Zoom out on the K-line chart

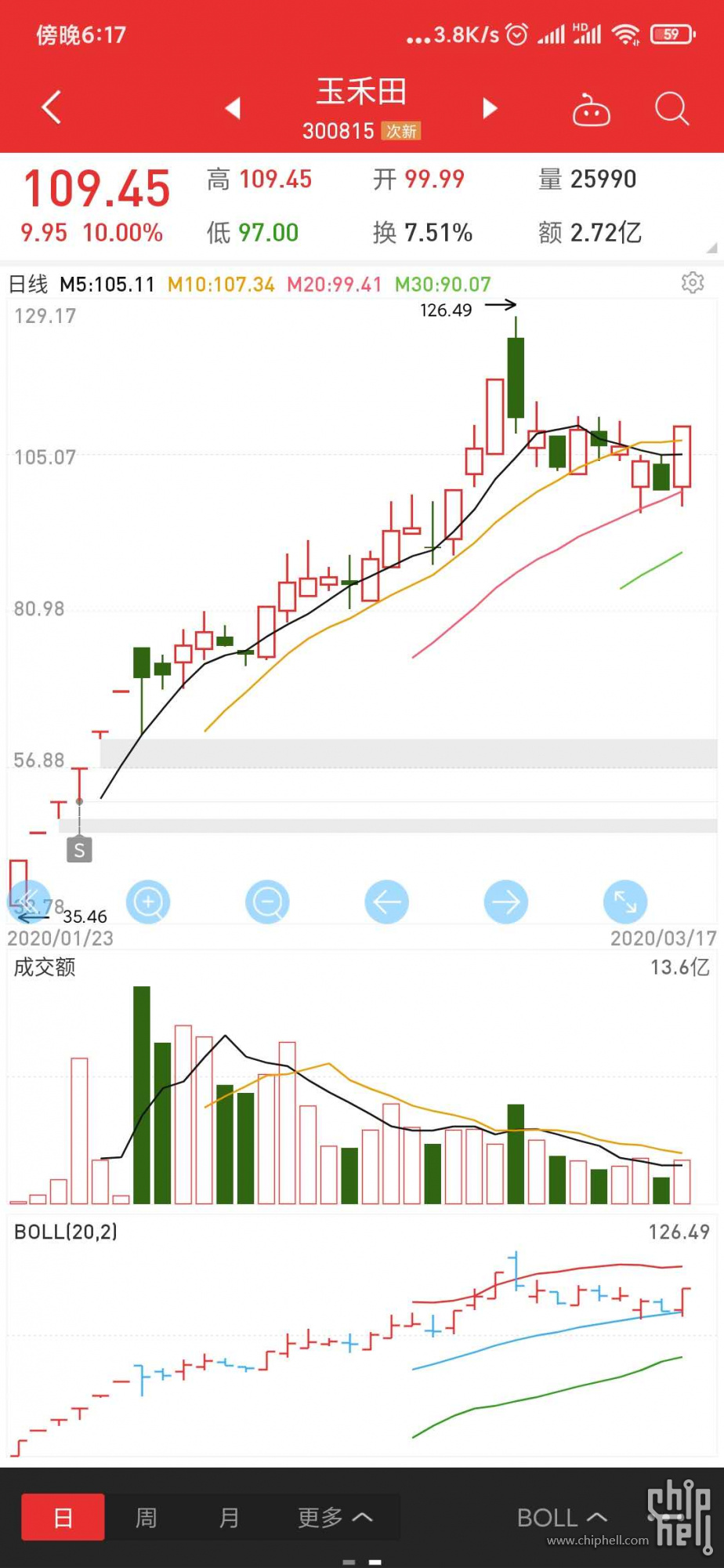(x=267, y=902)
